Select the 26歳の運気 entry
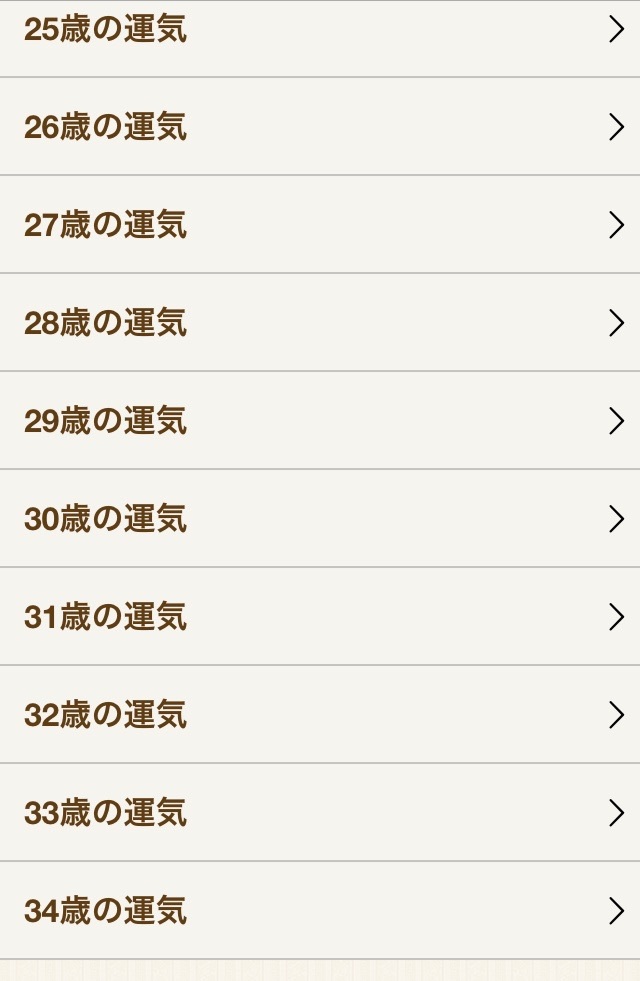The image size is (640, 981). 320,127
